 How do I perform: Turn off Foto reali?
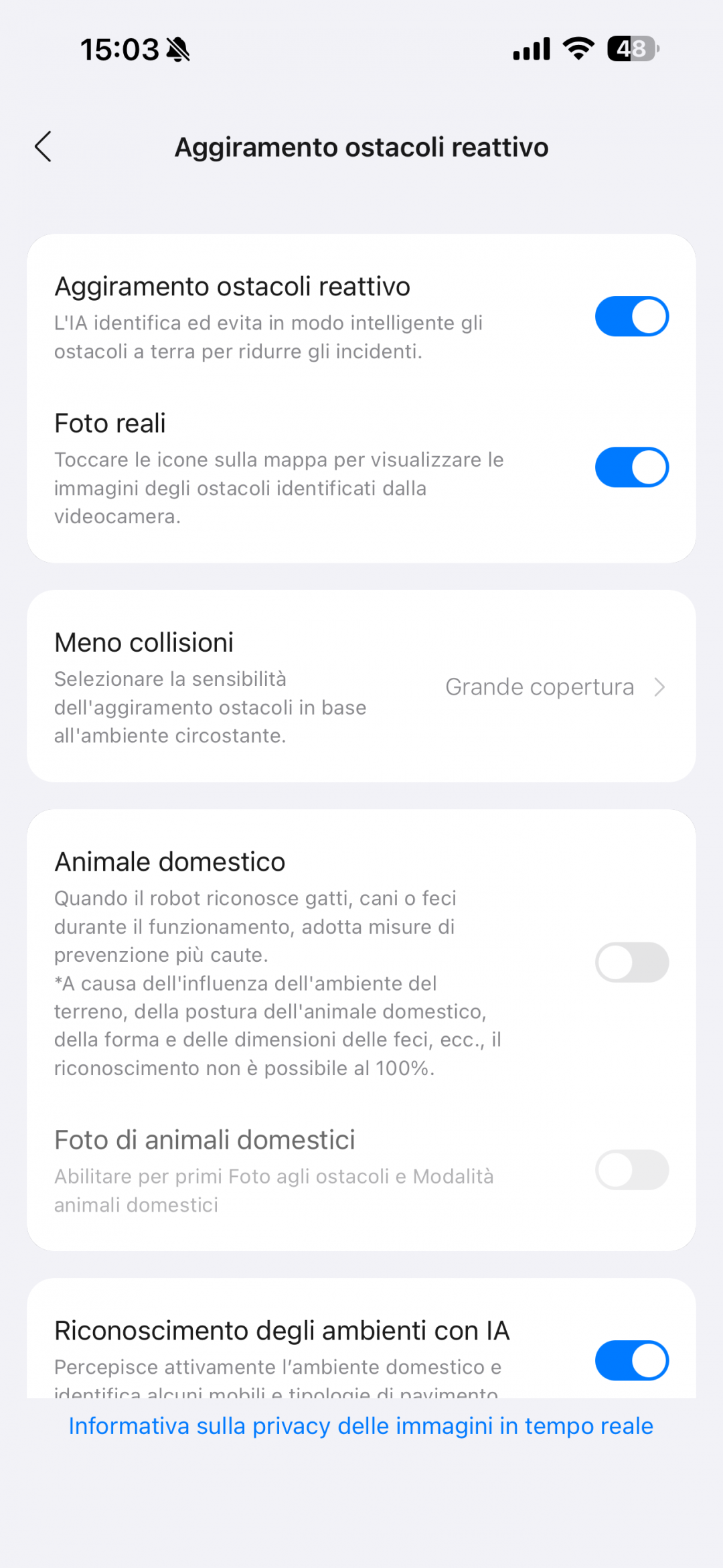point(631,467)
